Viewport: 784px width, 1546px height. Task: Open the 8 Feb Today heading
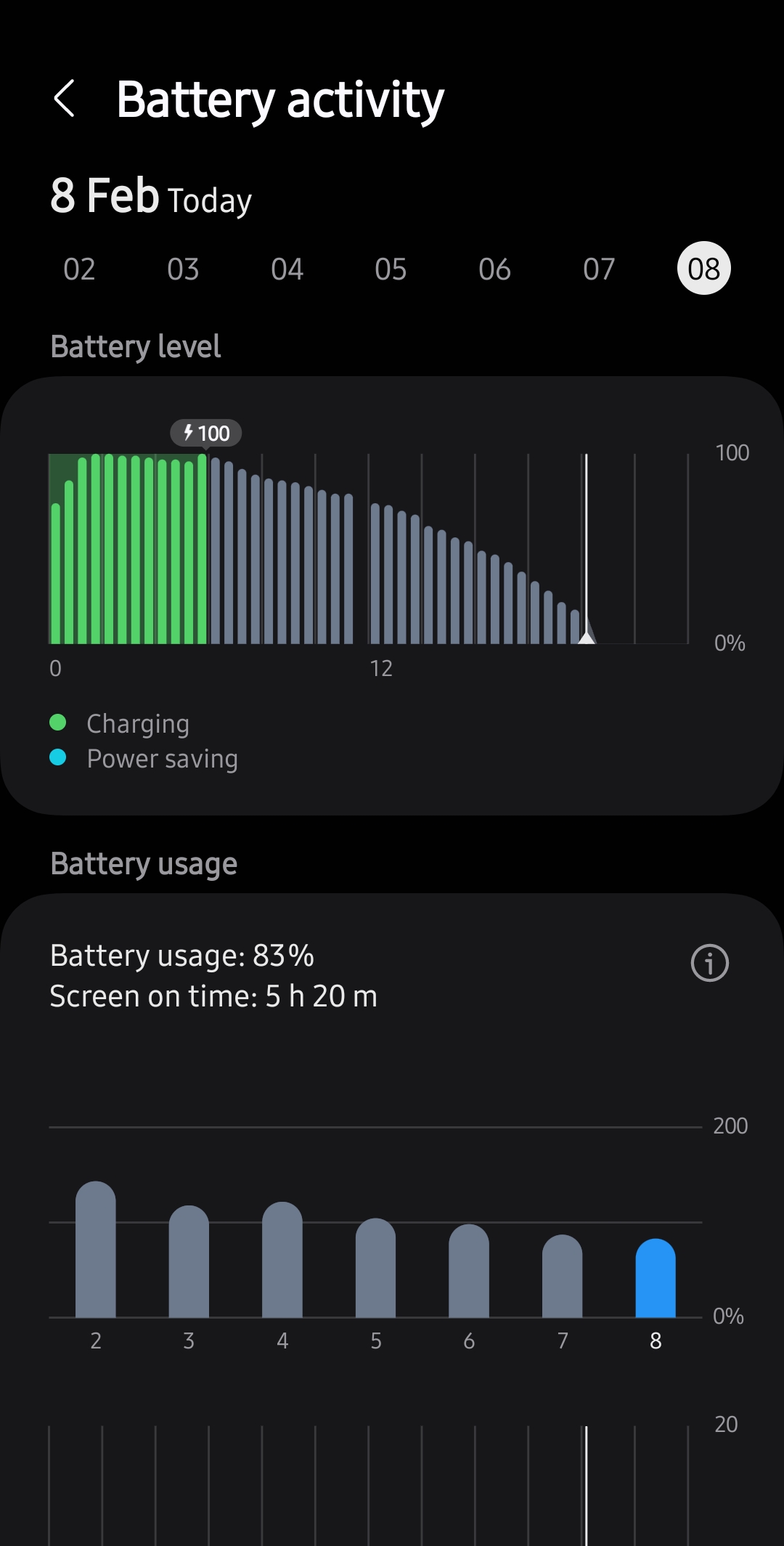coord(150,196)
